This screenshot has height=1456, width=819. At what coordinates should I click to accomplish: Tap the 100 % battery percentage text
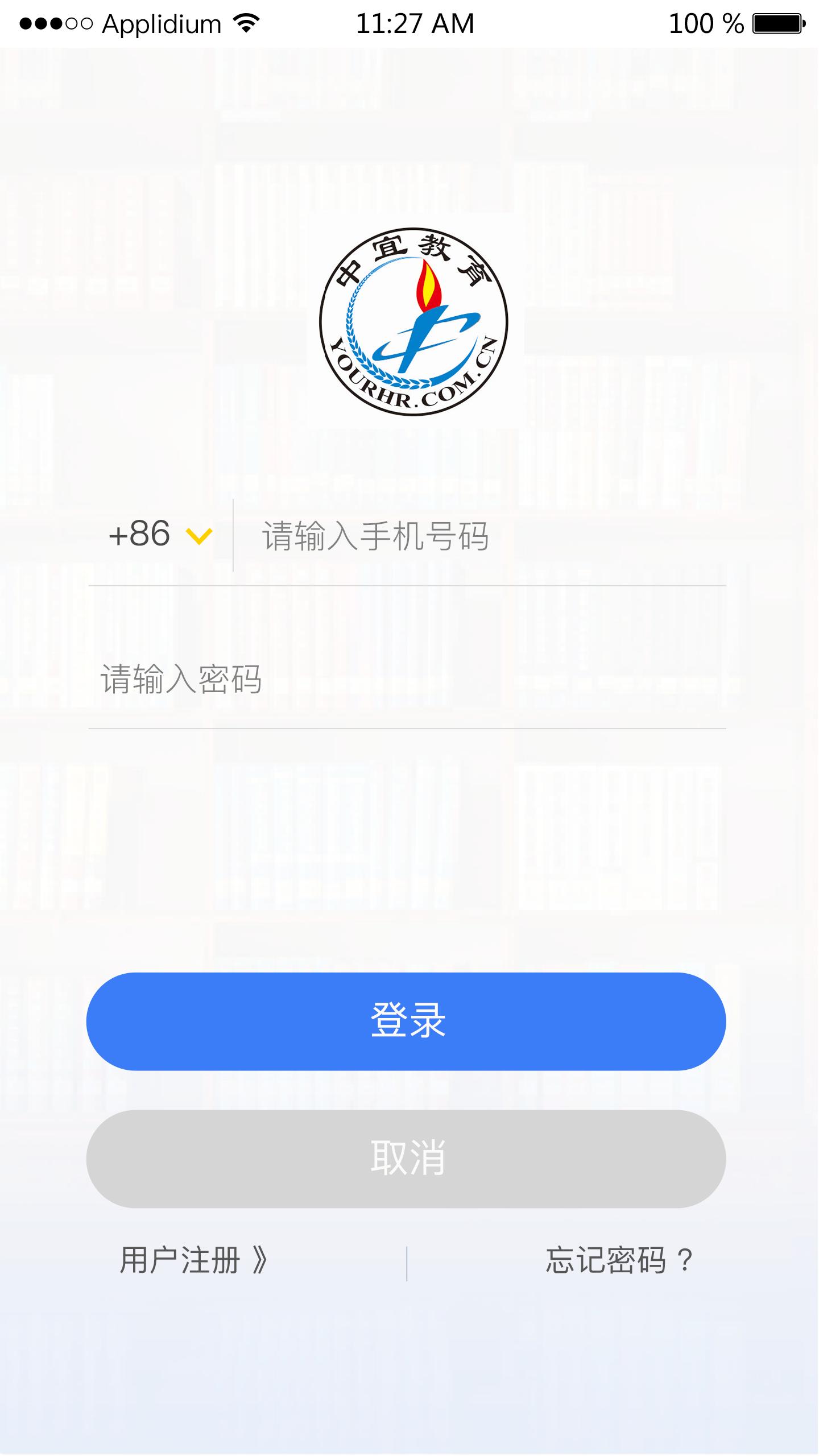coord(705,23)
